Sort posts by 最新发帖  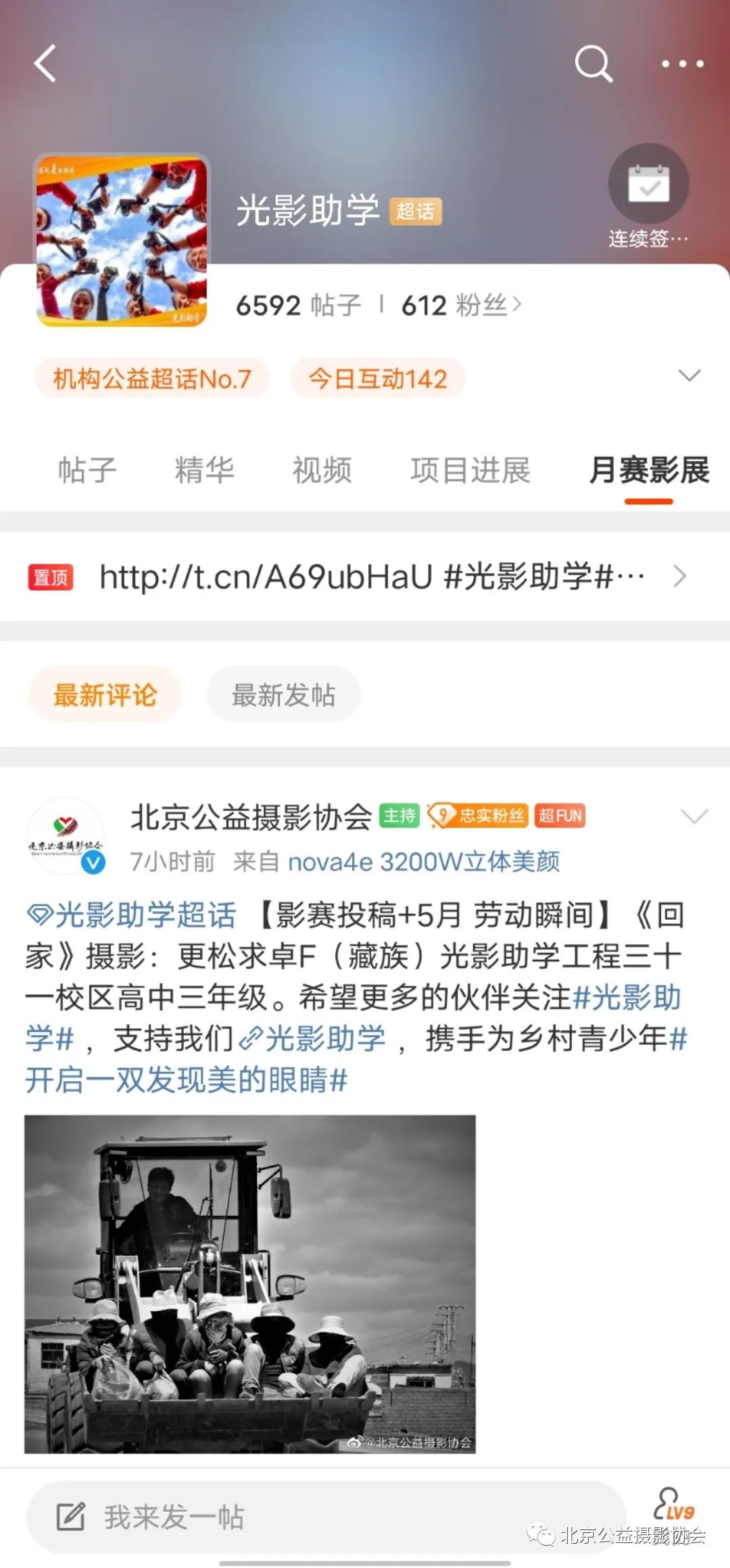pyautogui.click(x=283, y=695)
